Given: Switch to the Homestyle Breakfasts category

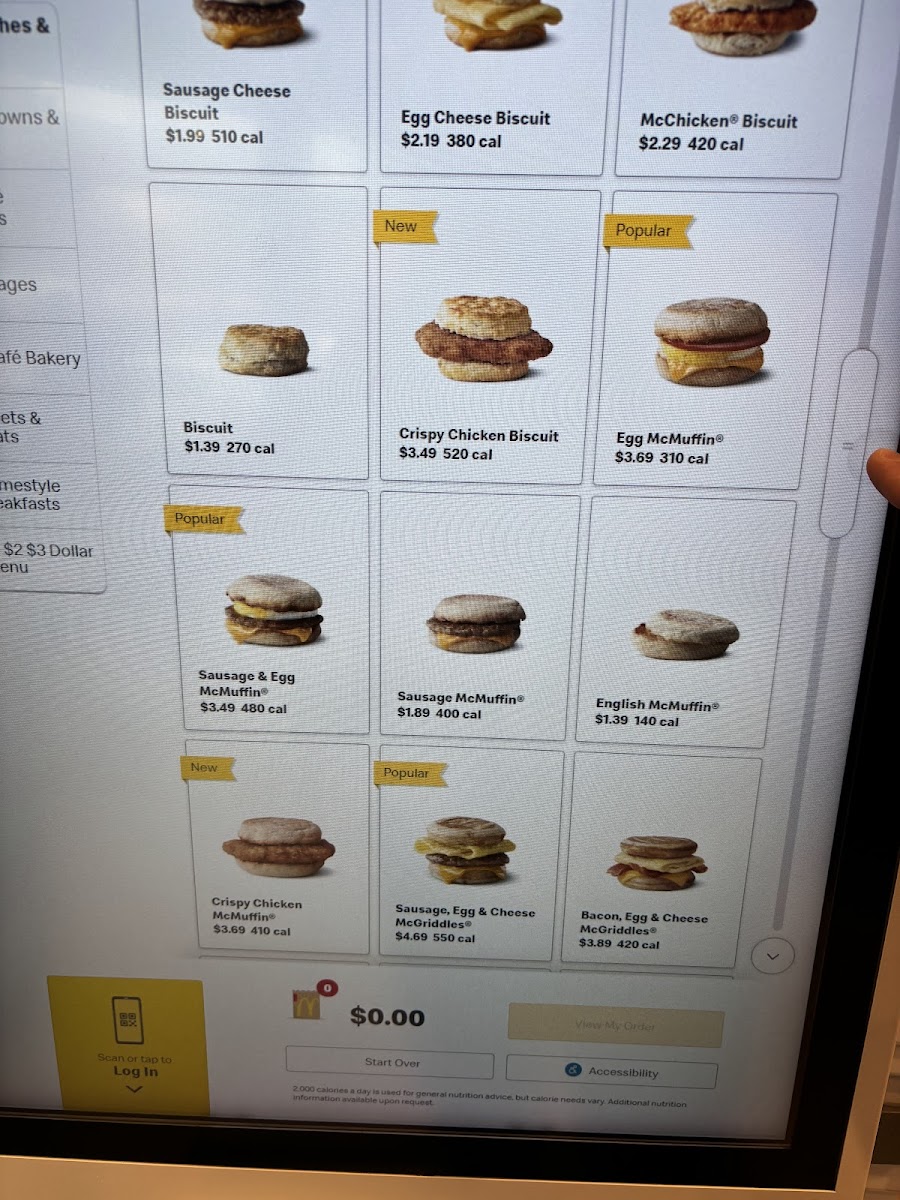Looking at the screenshot, I should coord(42,494).
